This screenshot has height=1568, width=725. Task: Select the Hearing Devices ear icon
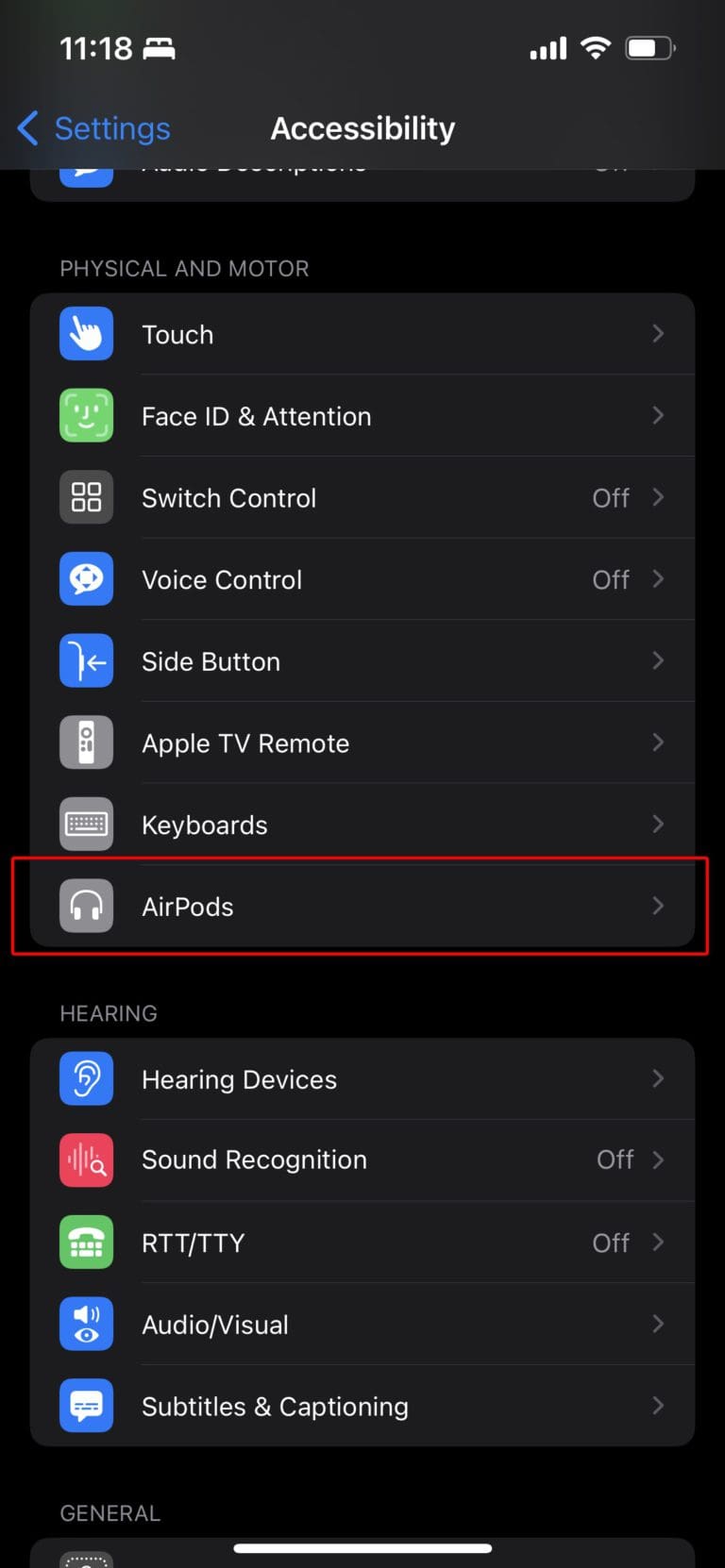point(86,1078)
